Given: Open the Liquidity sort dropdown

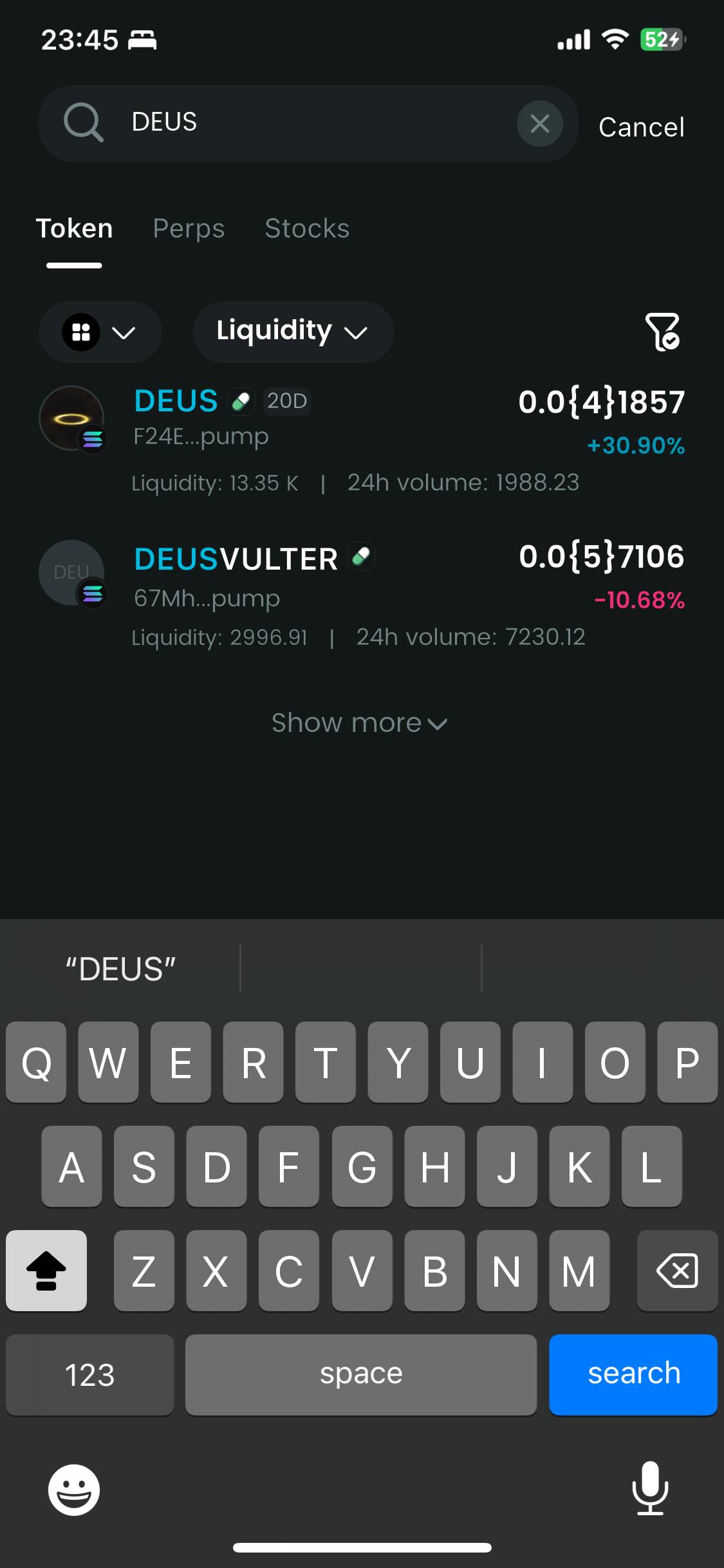Looking at the screenshot, I should (x=292, y=331).
